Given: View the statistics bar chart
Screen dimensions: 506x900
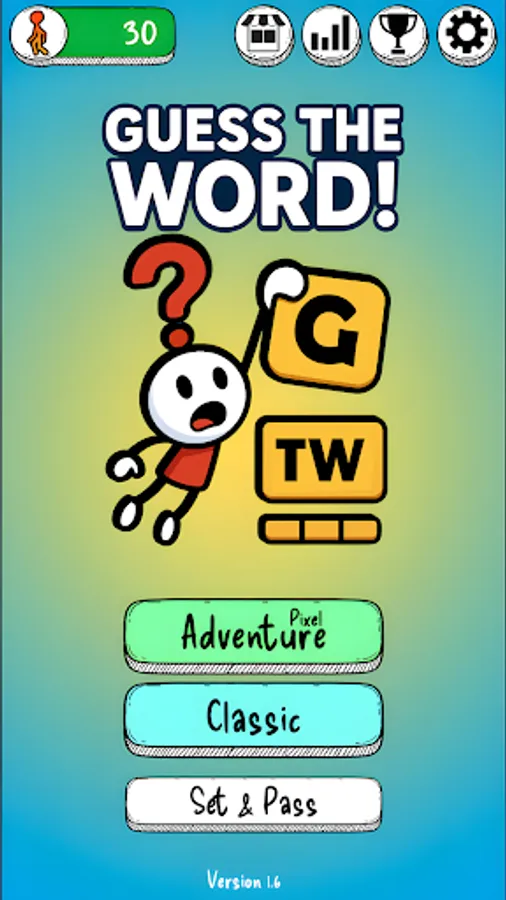Looking at the screenshot, I should tap(331, 33).
